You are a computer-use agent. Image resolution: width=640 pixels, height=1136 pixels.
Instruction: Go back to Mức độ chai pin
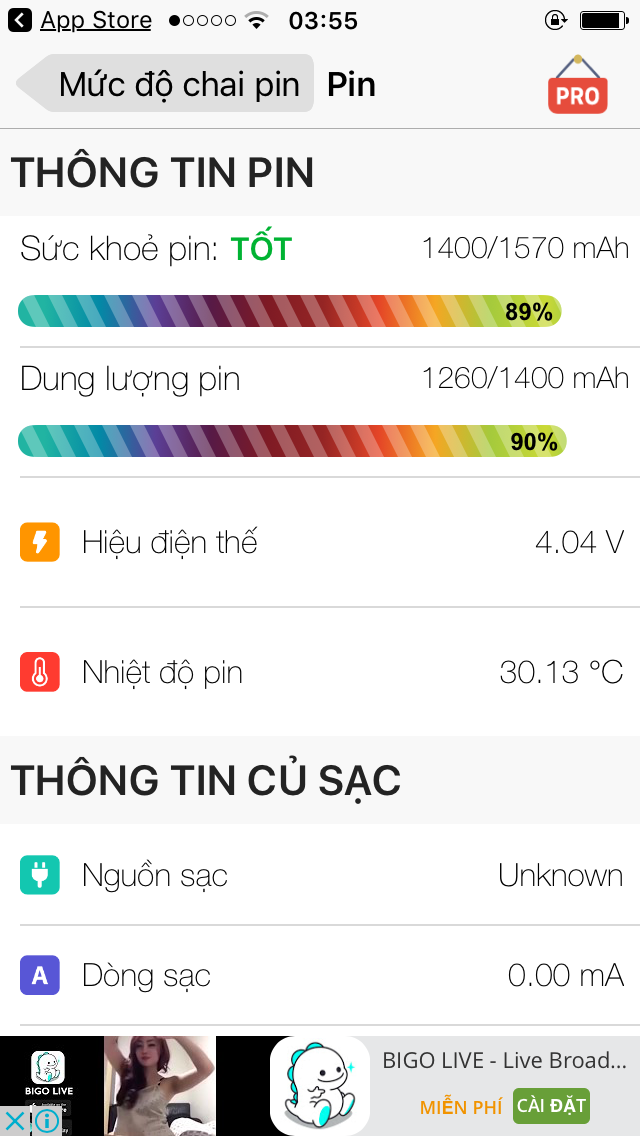click(165, 83)
